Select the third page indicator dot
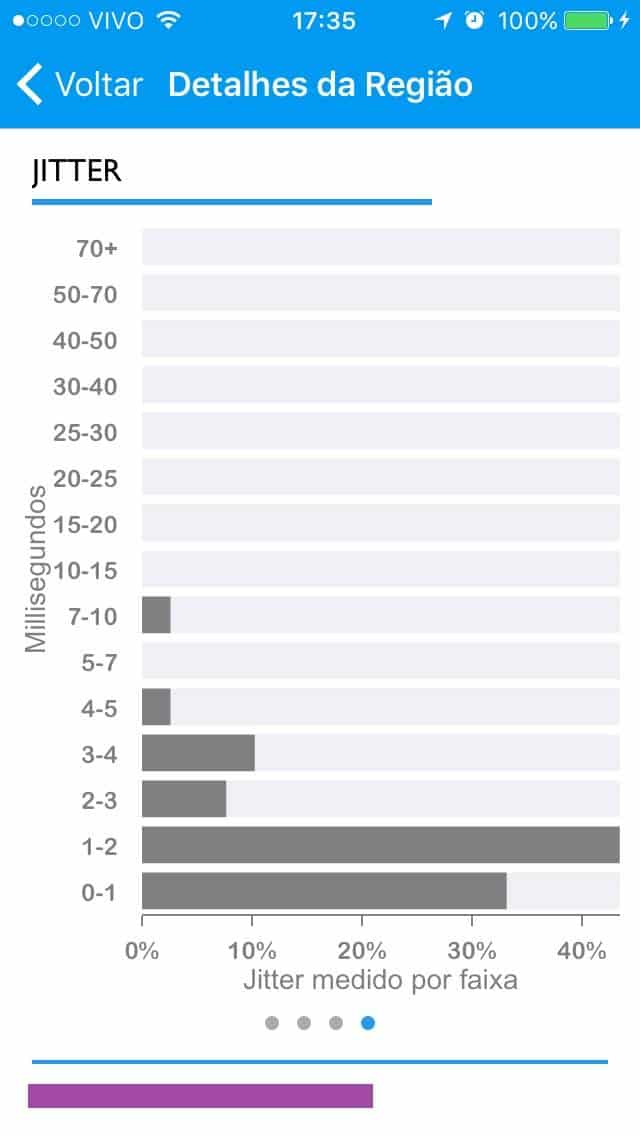The image size is (640, 1136). (336, 1023)
